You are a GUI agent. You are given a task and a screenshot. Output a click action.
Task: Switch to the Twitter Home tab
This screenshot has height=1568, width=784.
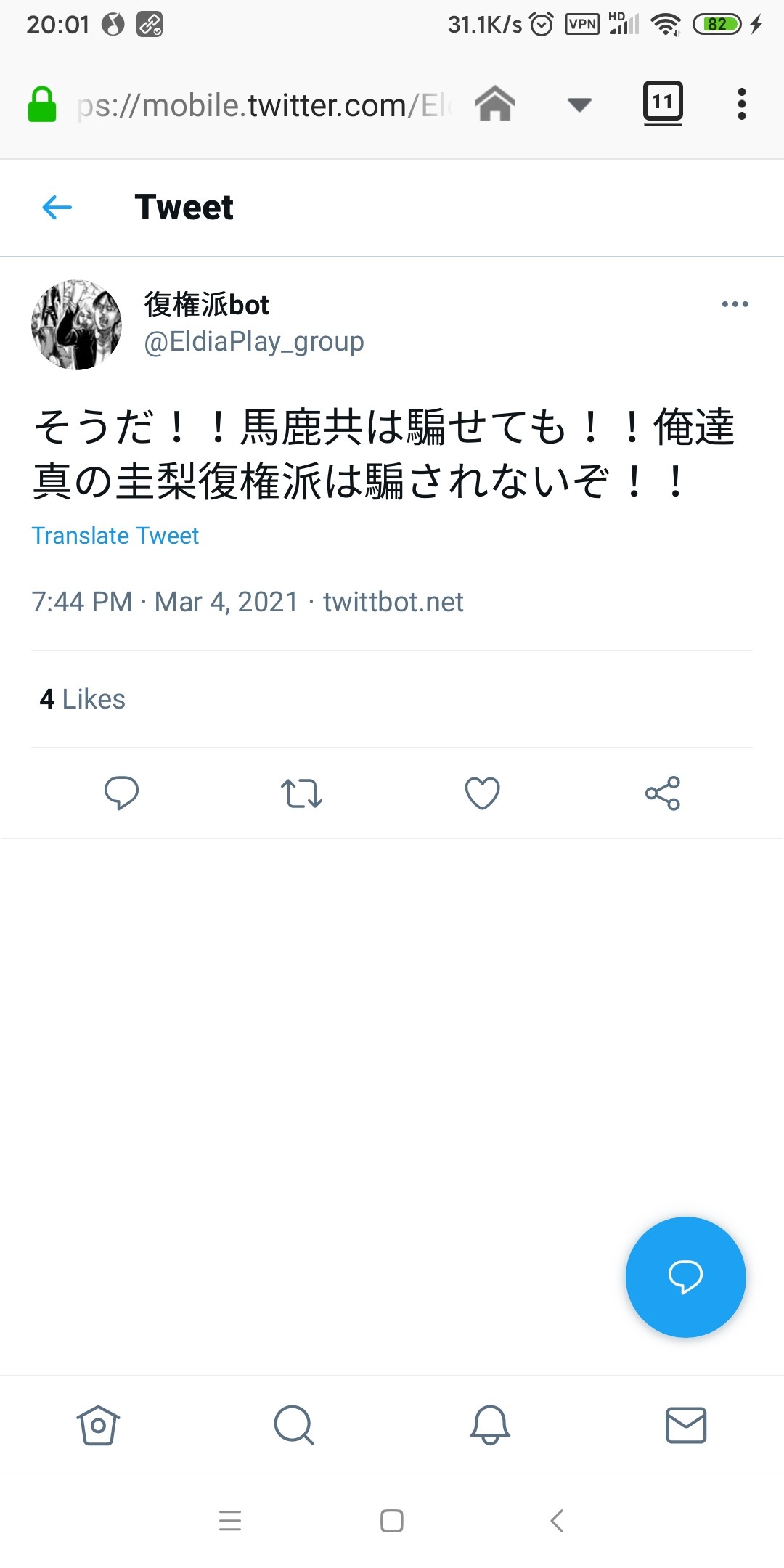98,1425
